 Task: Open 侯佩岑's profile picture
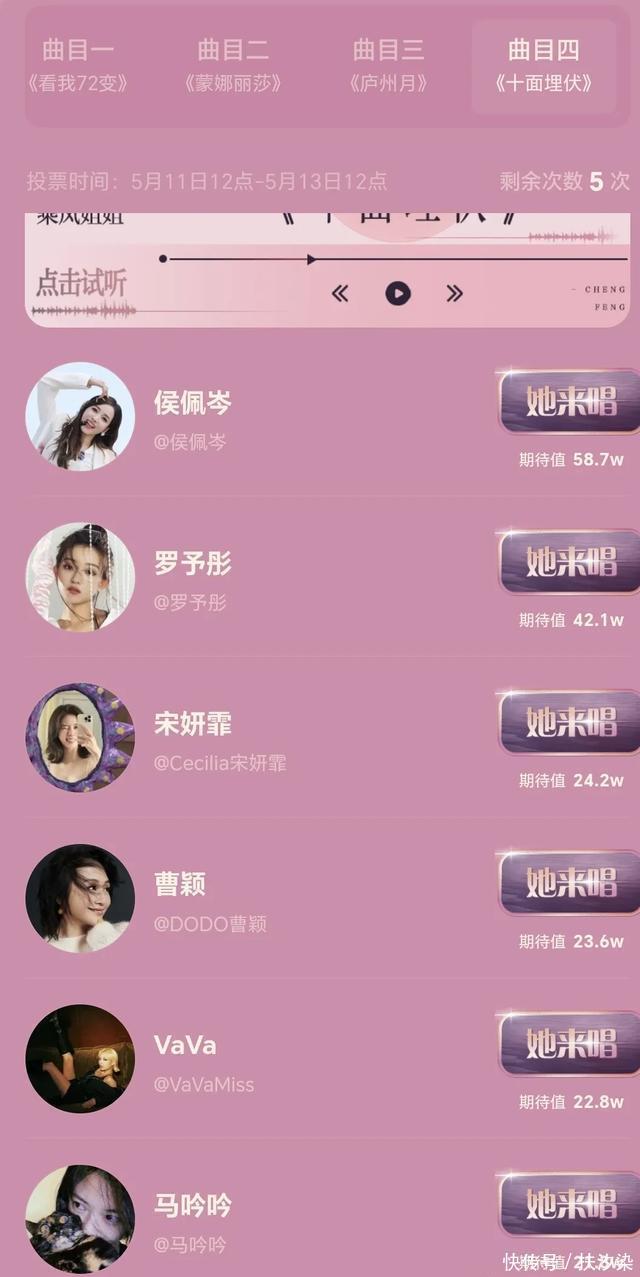[80, 416]
